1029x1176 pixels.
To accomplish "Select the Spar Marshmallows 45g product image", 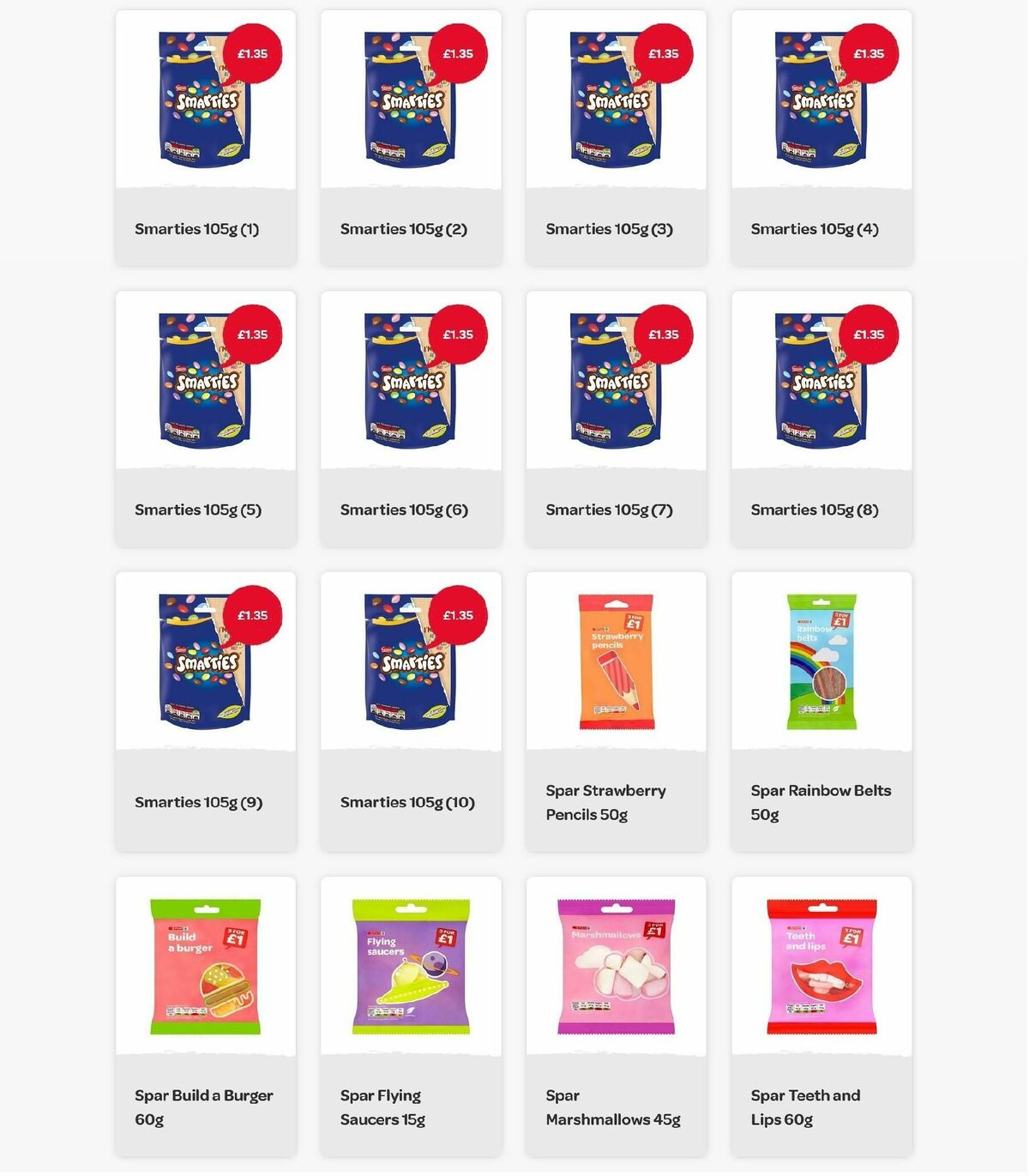I will [x=616, y=969].
